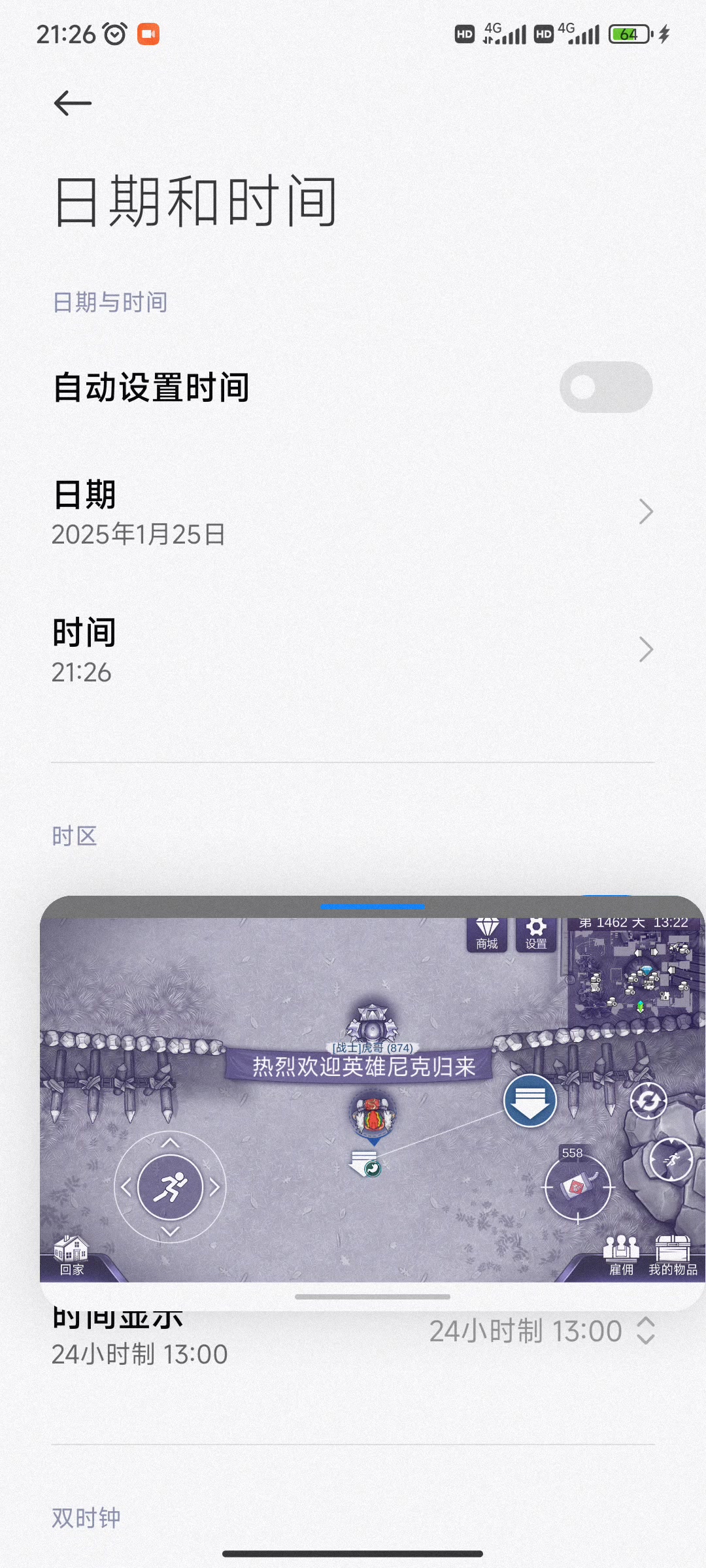The height and width of the screenshot is (1568, 706).
Task: Open 我的物品 inventory chest in game
Action: pyautogui.click(x=673, y=1255)
